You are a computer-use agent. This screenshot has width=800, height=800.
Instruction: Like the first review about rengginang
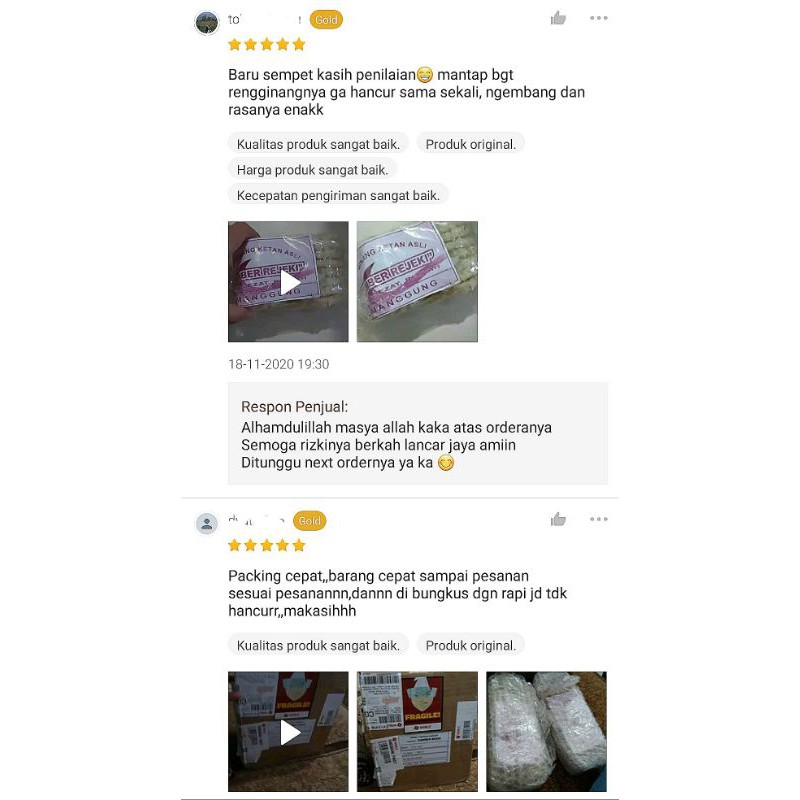pos(558,18)
